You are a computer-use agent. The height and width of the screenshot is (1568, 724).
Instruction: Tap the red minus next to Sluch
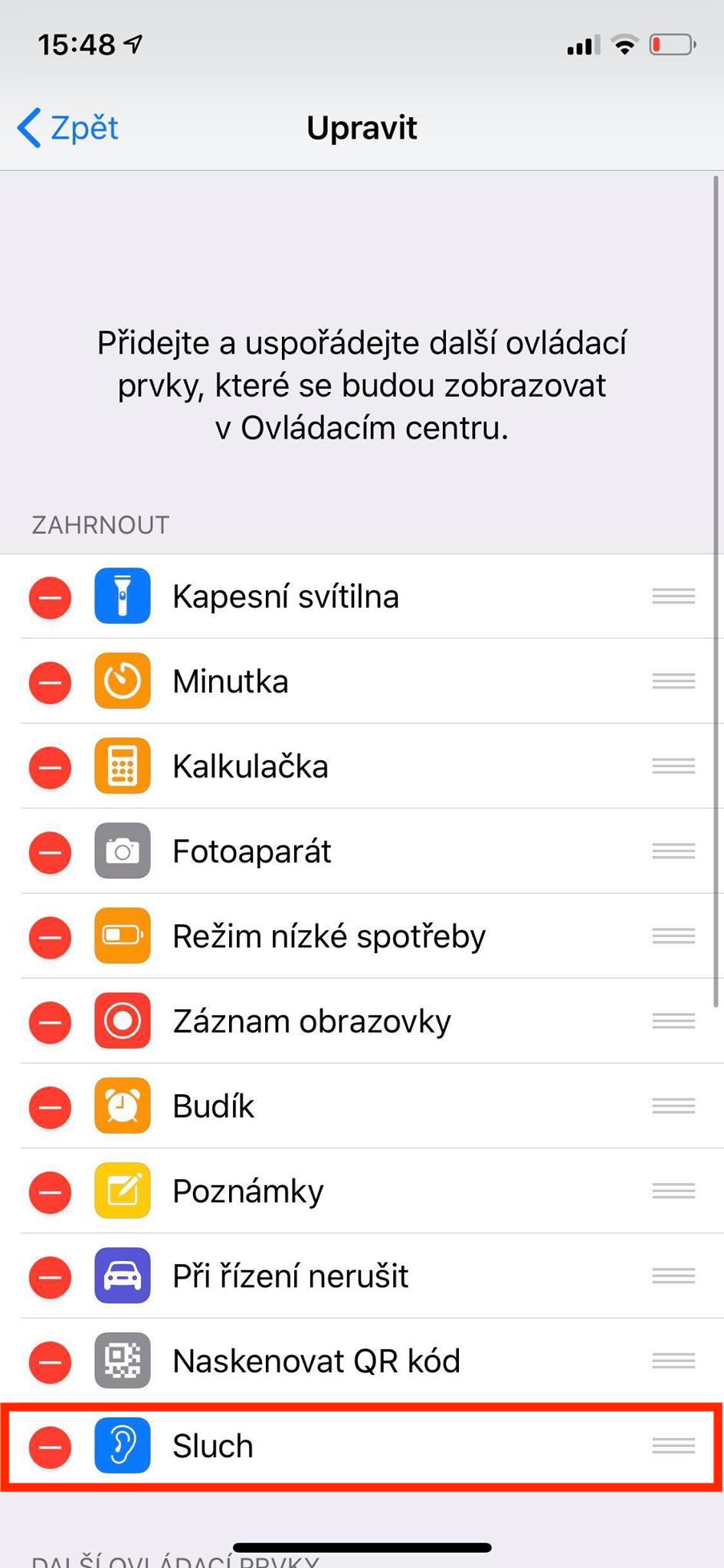pyautogui.click(x=51, y=1447)
